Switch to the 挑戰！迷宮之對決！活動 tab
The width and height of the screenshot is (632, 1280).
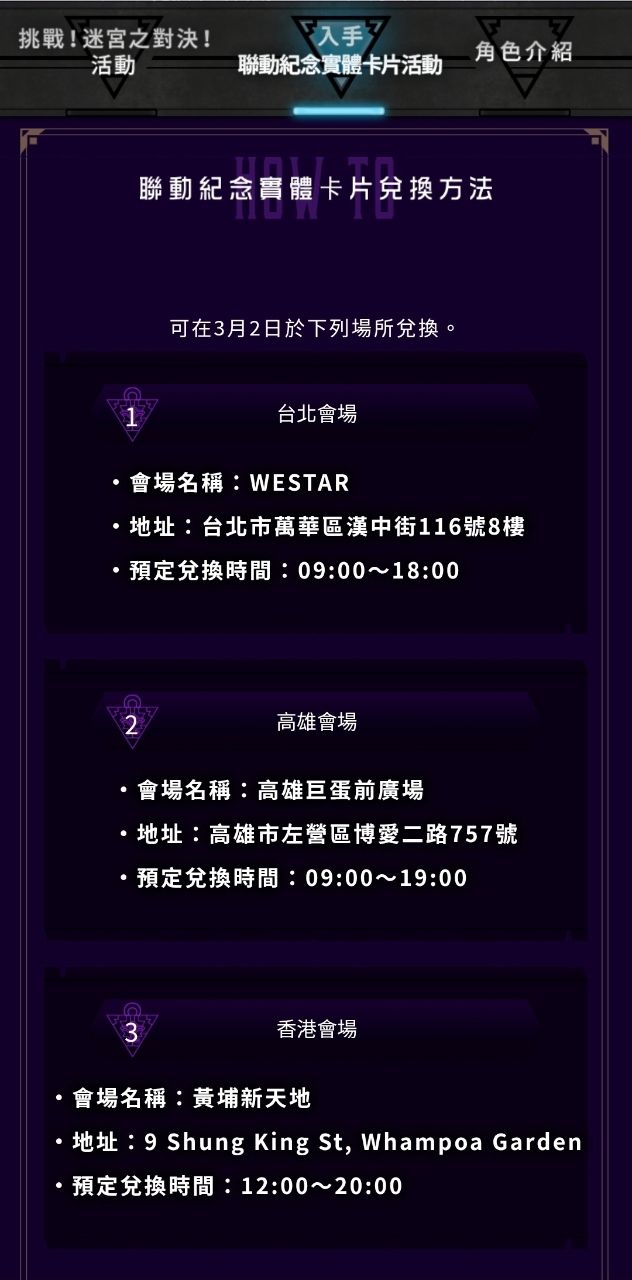coord(114,53)
